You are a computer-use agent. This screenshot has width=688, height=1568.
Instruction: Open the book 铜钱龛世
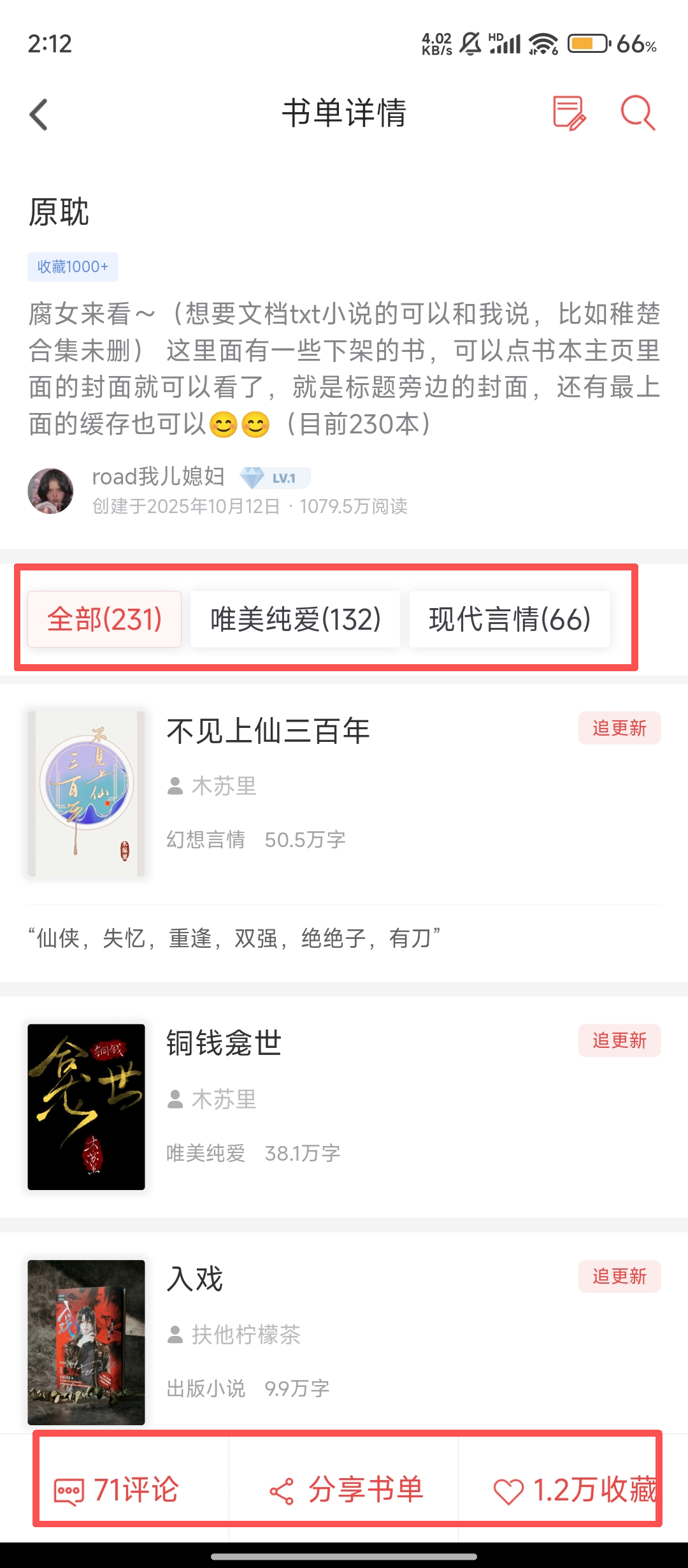tap(224, 1043)
